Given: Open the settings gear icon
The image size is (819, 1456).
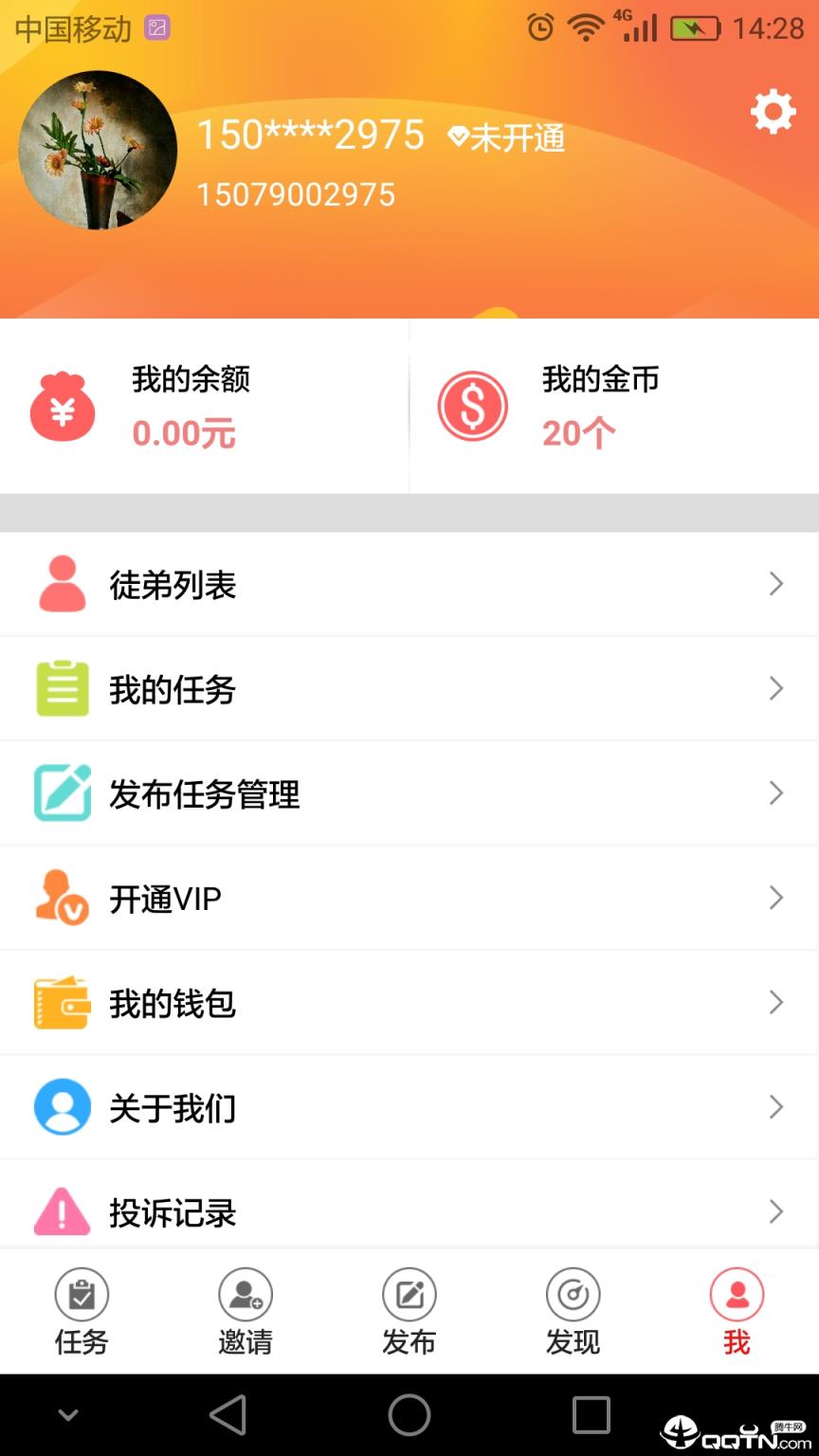Looking at the screenshot, I should coord(773,111).
